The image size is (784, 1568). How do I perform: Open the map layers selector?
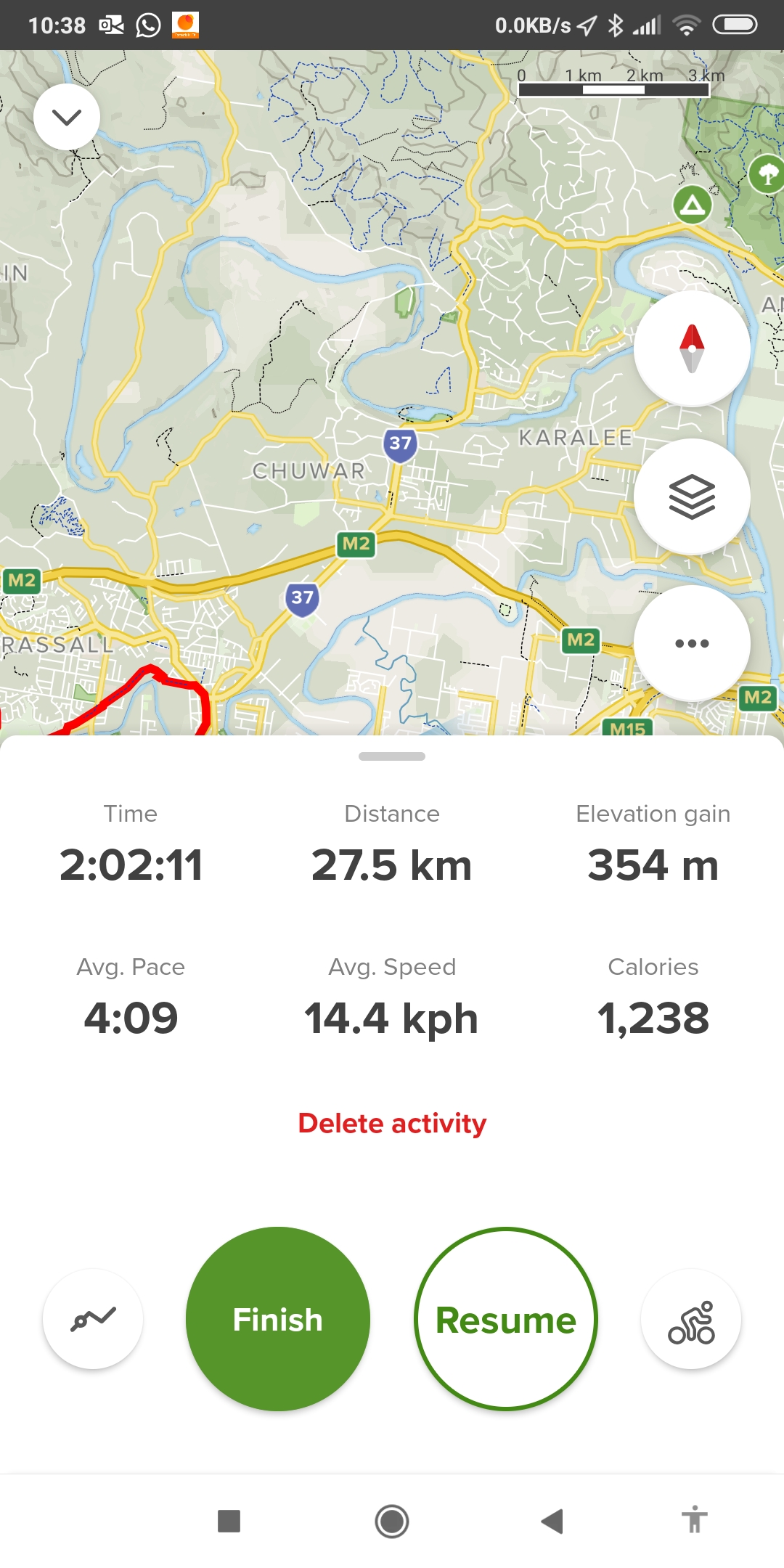coord(692,497)
